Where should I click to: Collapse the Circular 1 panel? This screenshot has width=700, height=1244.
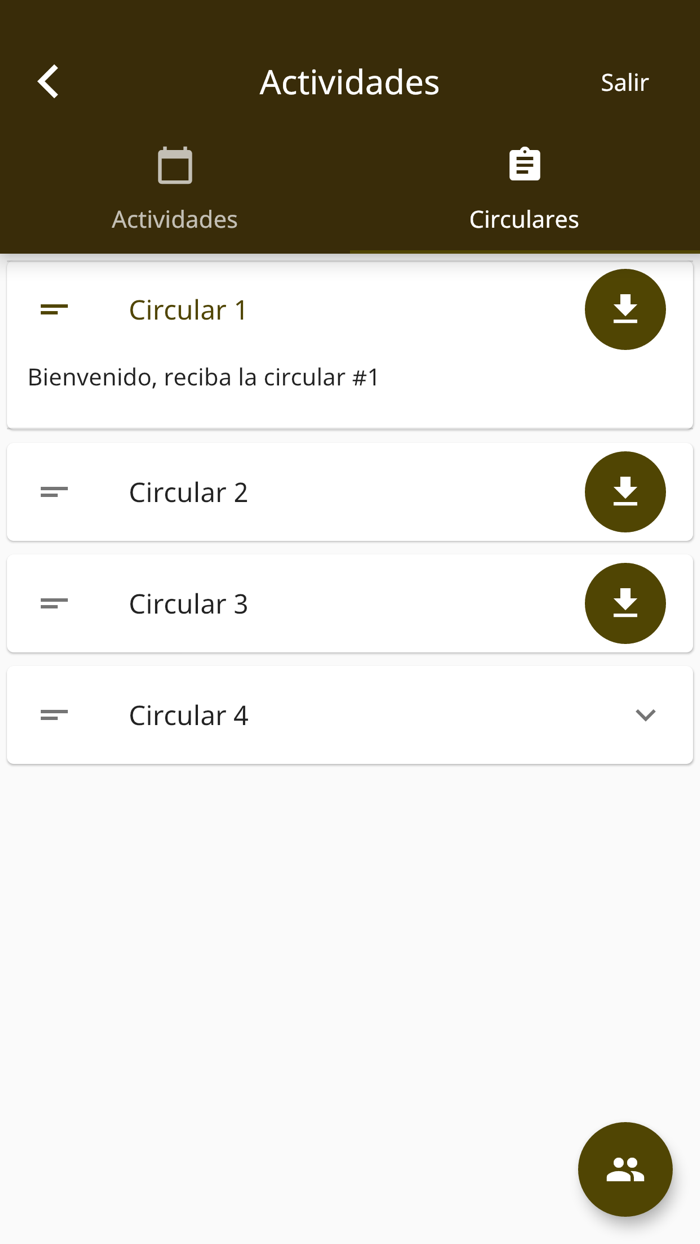(x=188, y=310)
